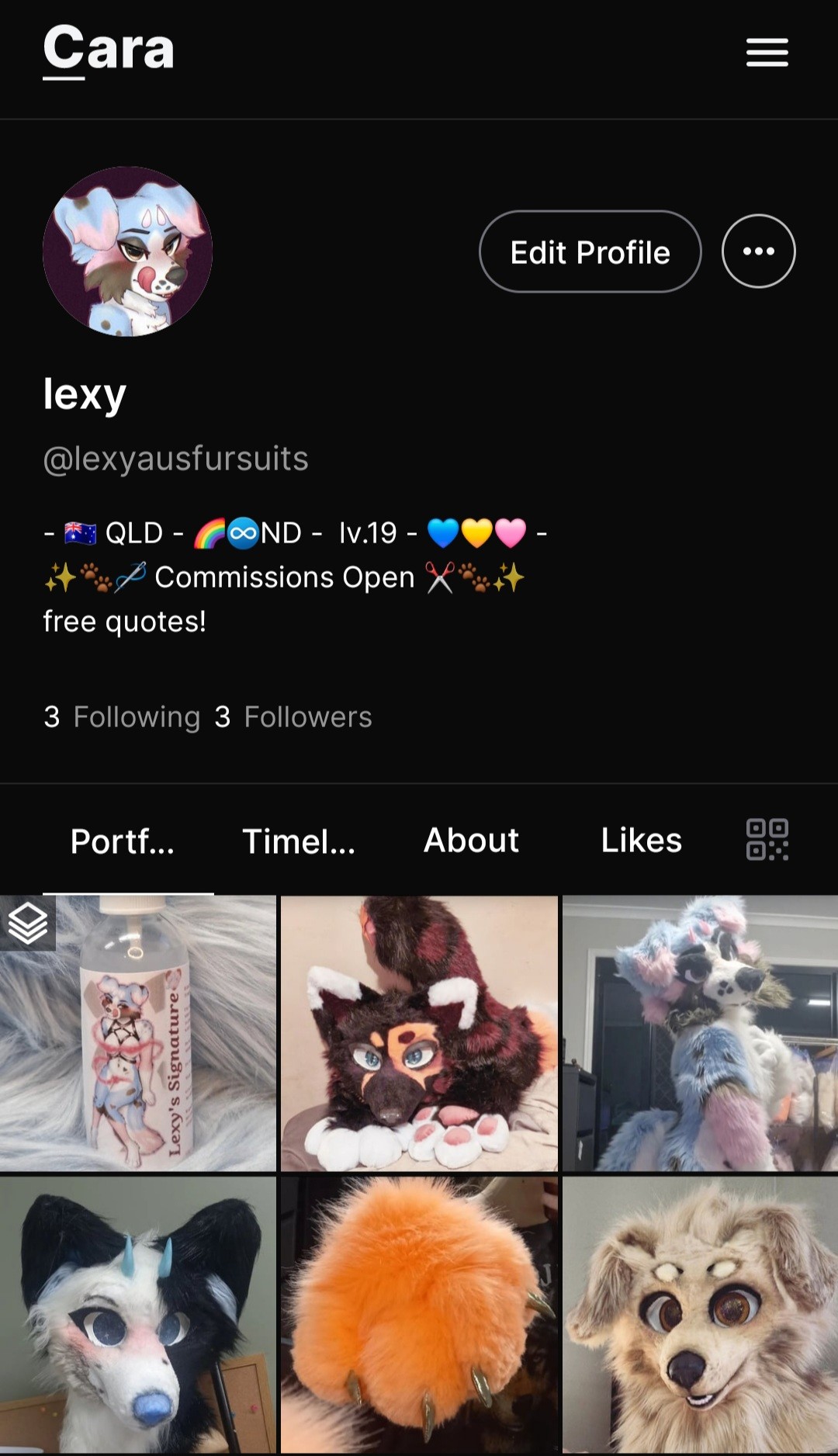
Task: Open the black-eared blue-horned head post
Action: (x=138, y=1315)
